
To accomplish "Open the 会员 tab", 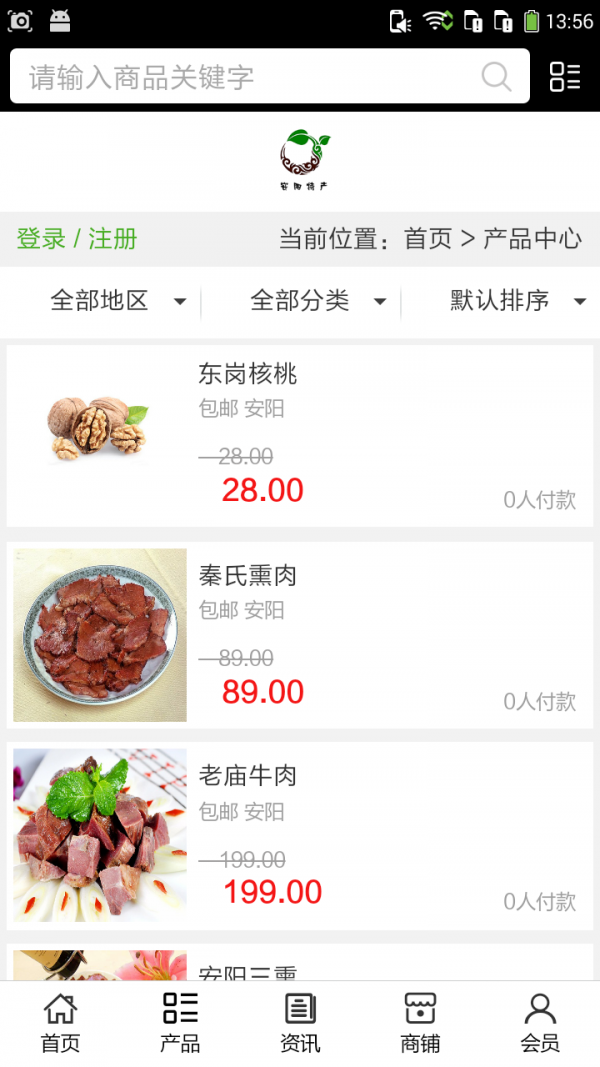I will (540, 1023).
